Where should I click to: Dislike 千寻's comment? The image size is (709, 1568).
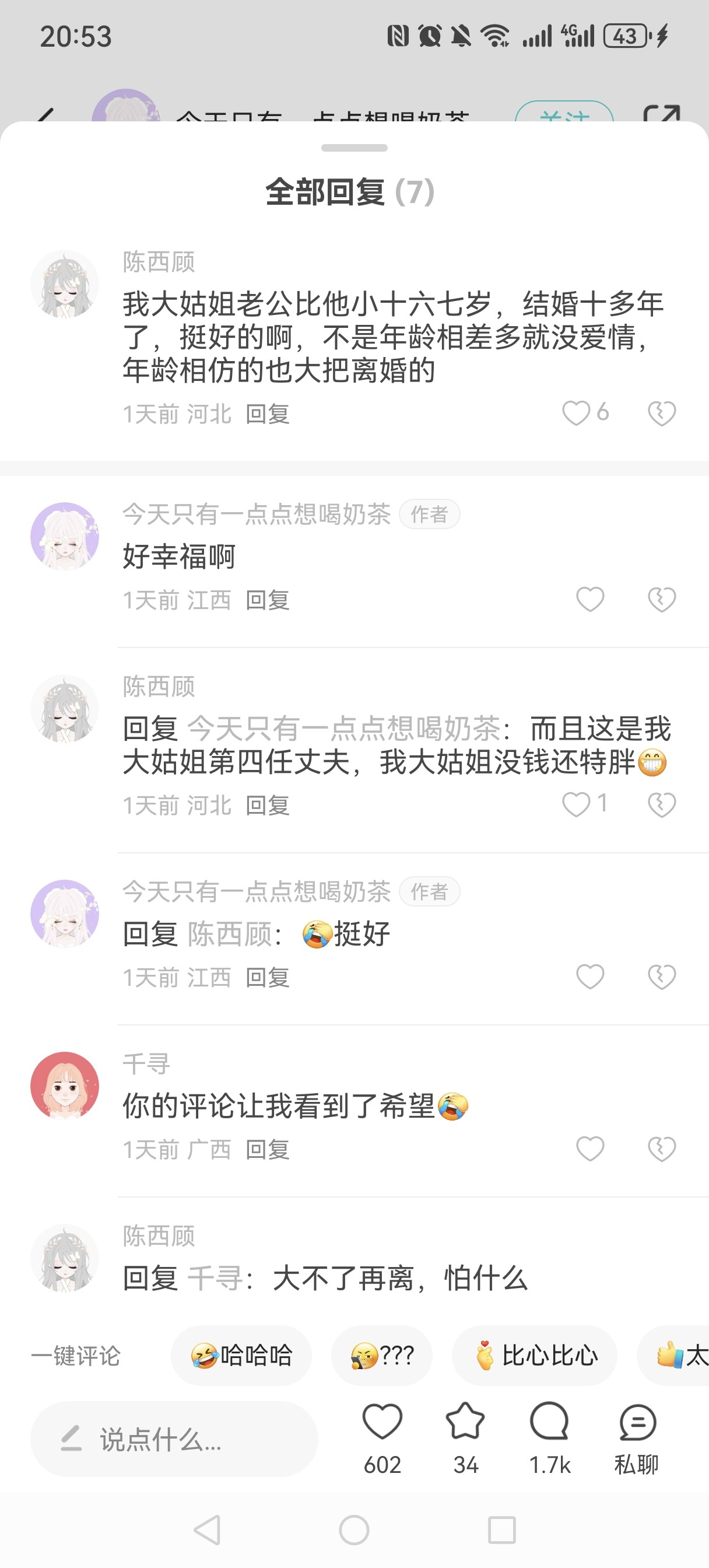[662, 1149]
